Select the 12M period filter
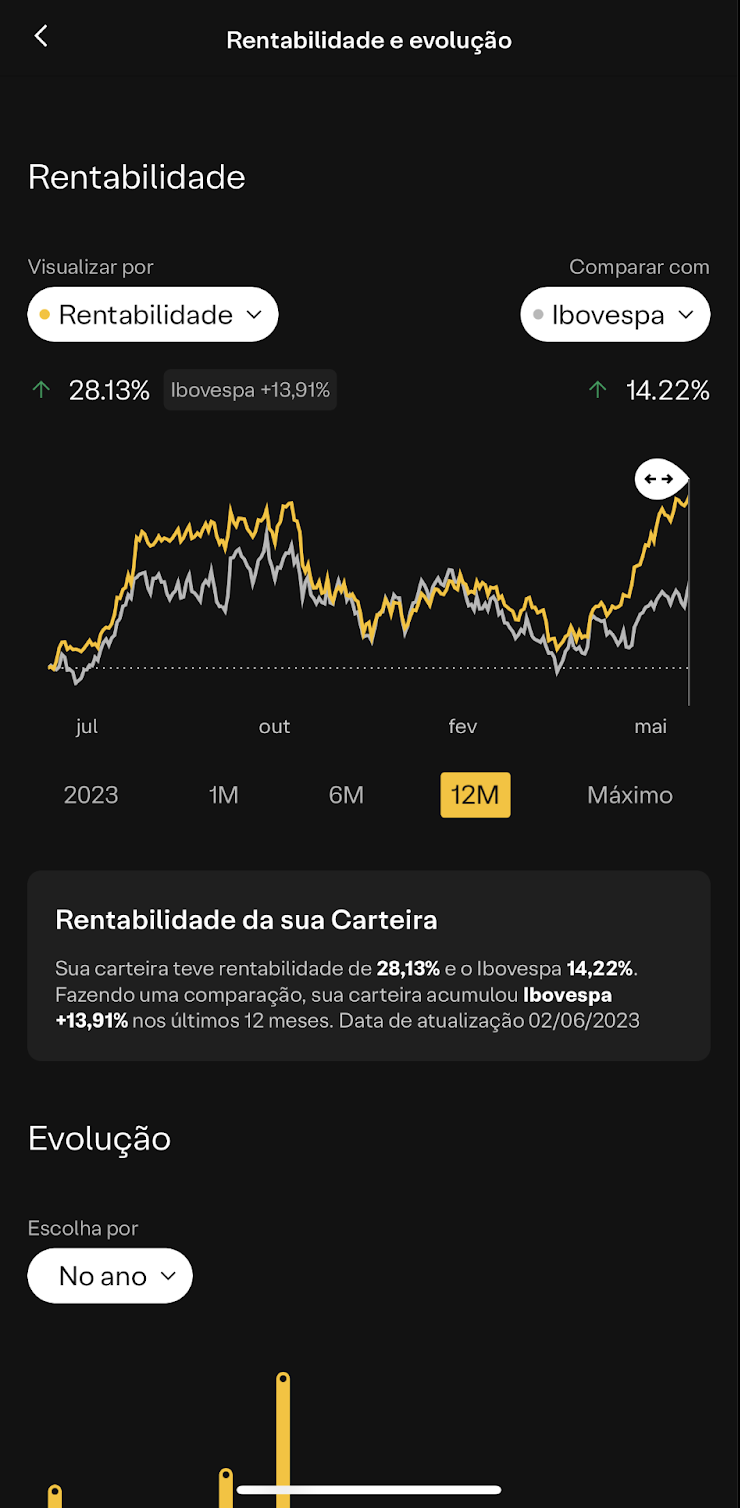Viewport: 740px width, 1508px height. (475, 794)
